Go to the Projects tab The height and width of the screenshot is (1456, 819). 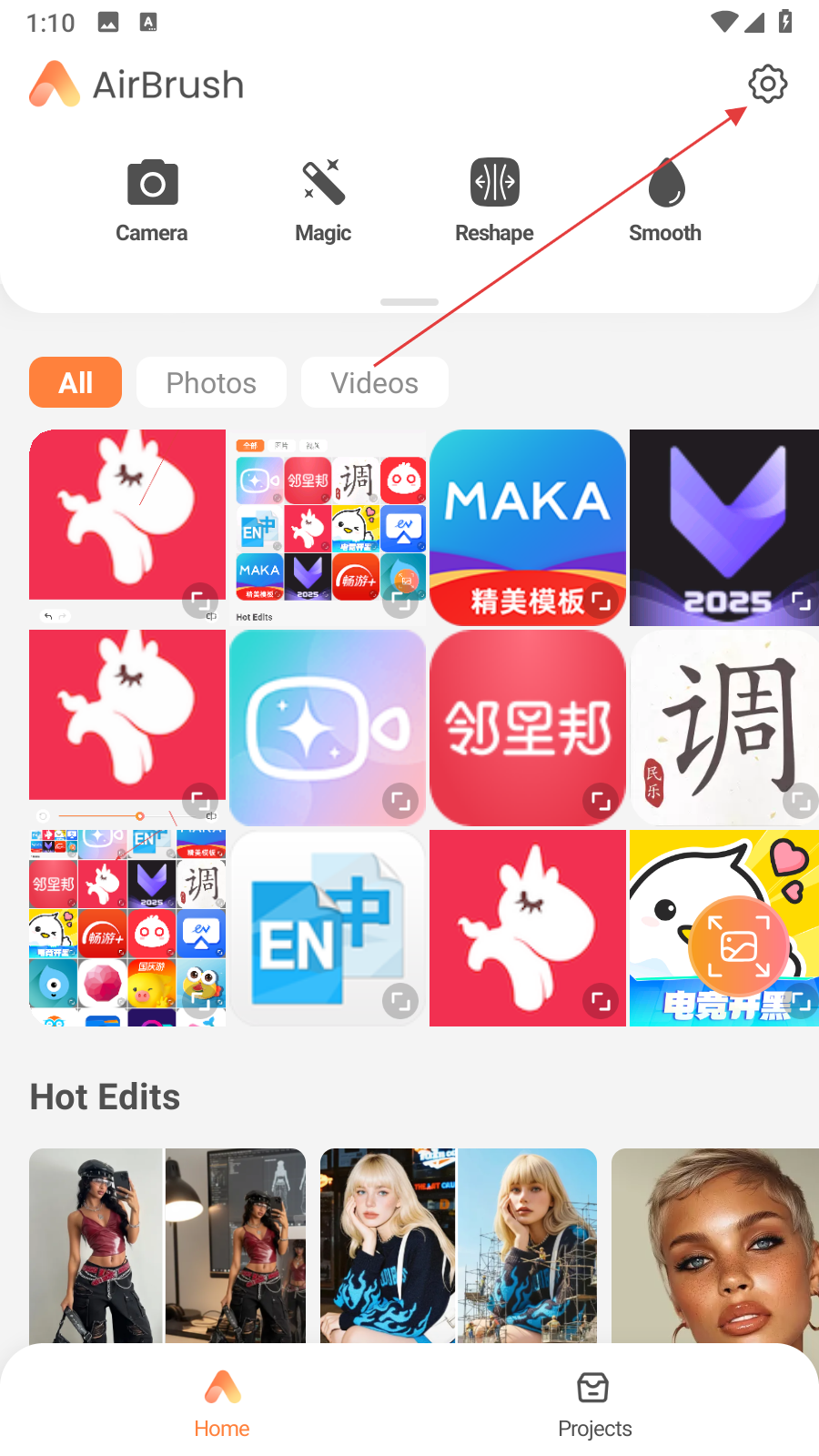click(x=594, y=1404)
